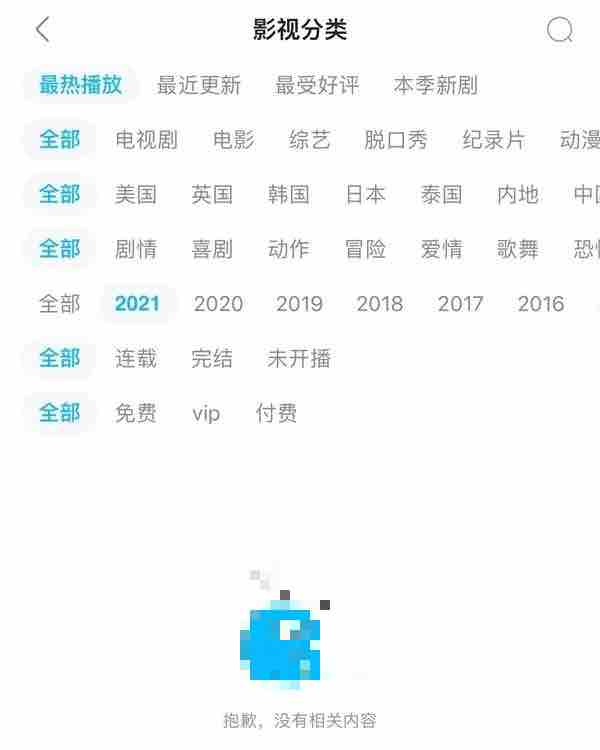Sort by 最近更新
Viewport: 600px width, 750px height.
tap(199, 85)
